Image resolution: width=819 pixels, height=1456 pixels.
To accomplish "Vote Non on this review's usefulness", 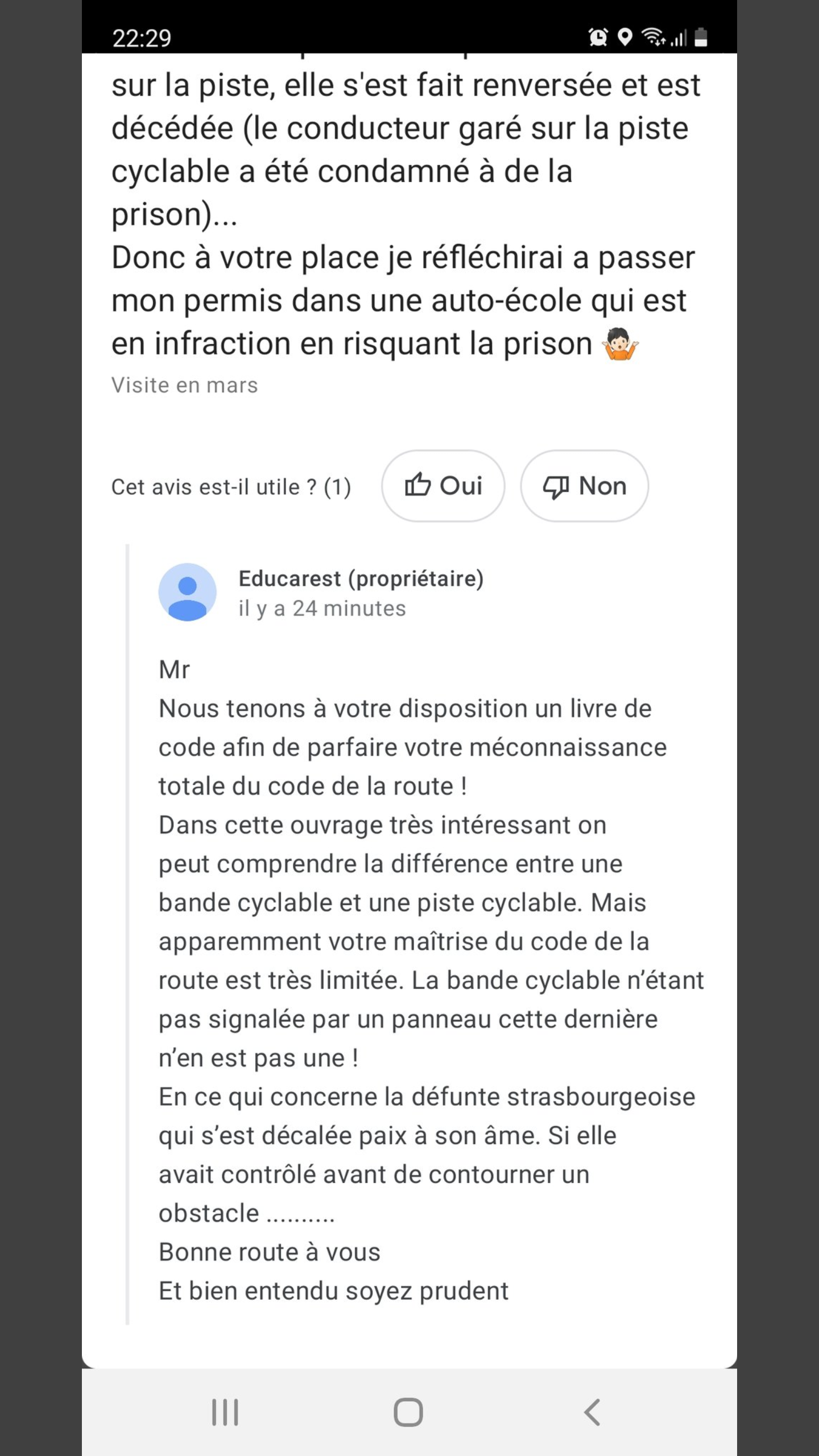I will 584,486.
